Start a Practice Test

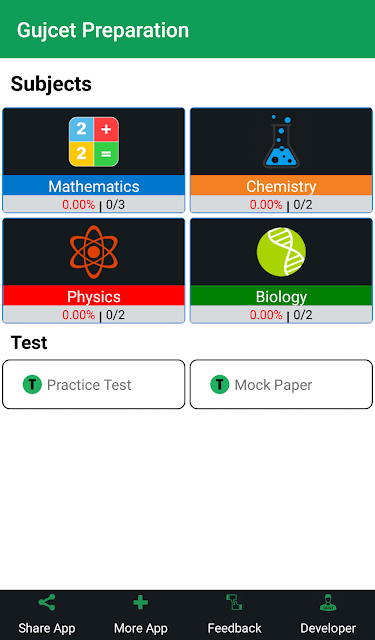pos(93,384)
